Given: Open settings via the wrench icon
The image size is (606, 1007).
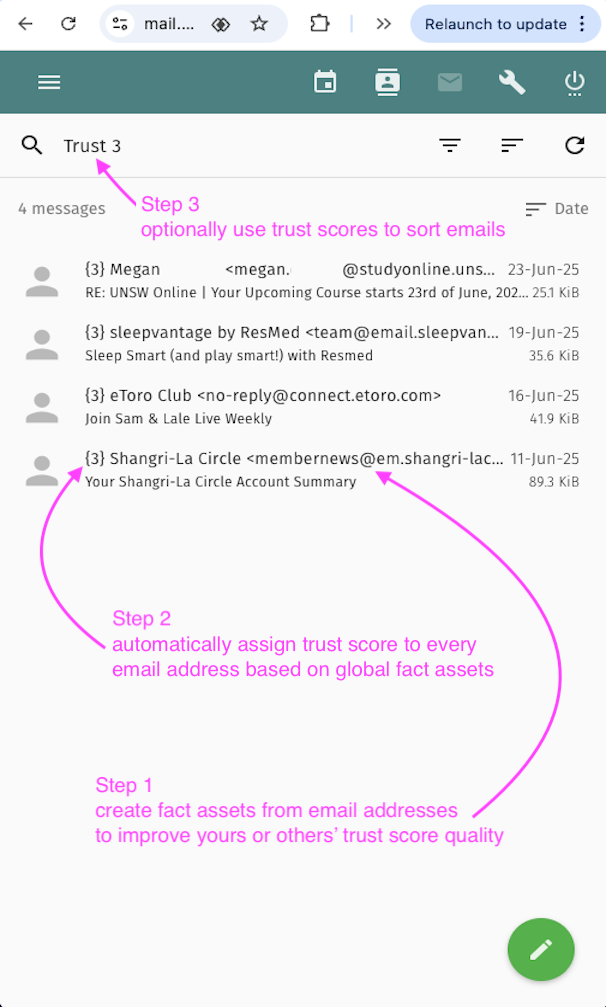Looking at the screenshot, I should coord(512,83).
